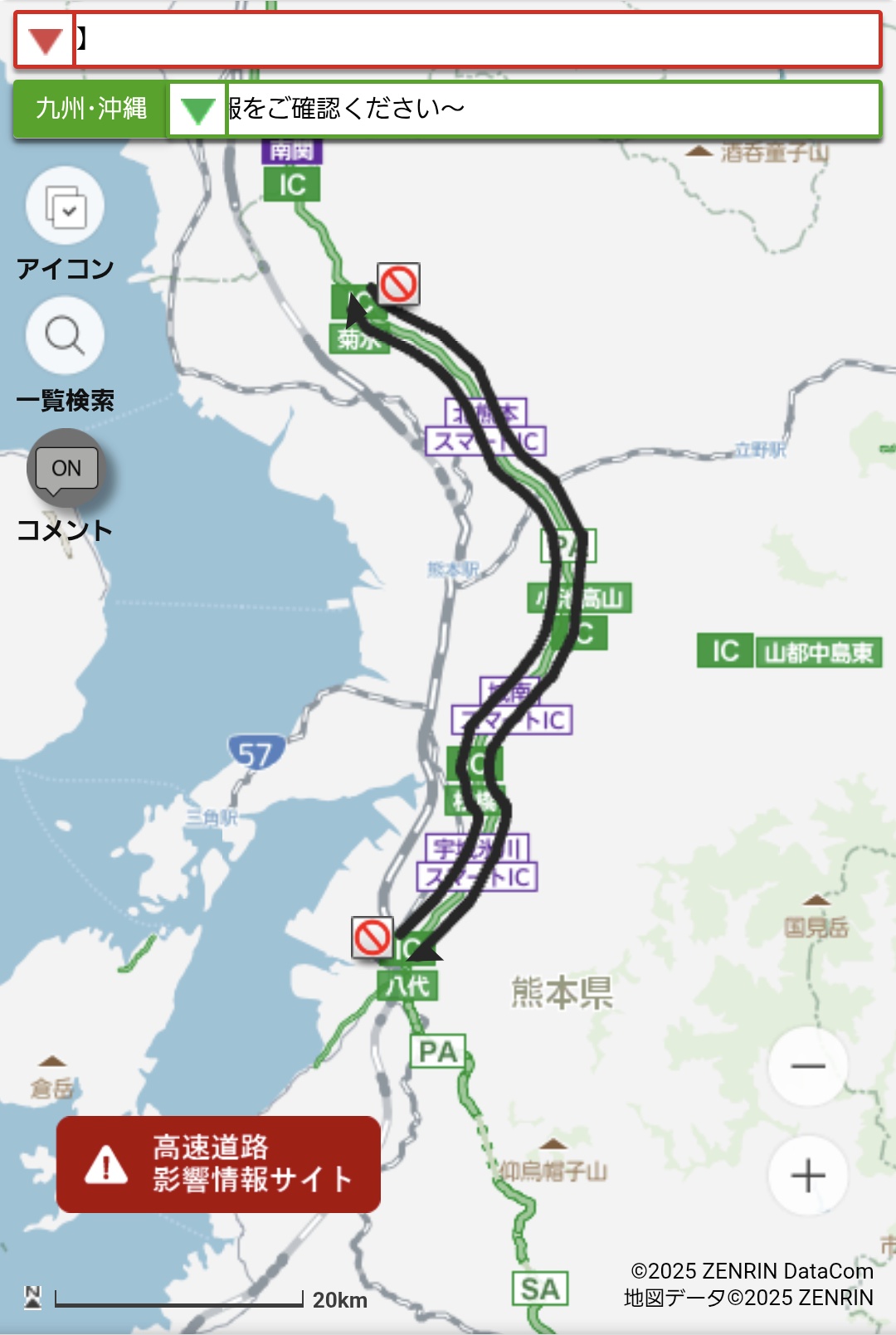Open 高速道路影響情報サイト
The height and width of the screenshot is (1335, 896).
[218, 1163]
